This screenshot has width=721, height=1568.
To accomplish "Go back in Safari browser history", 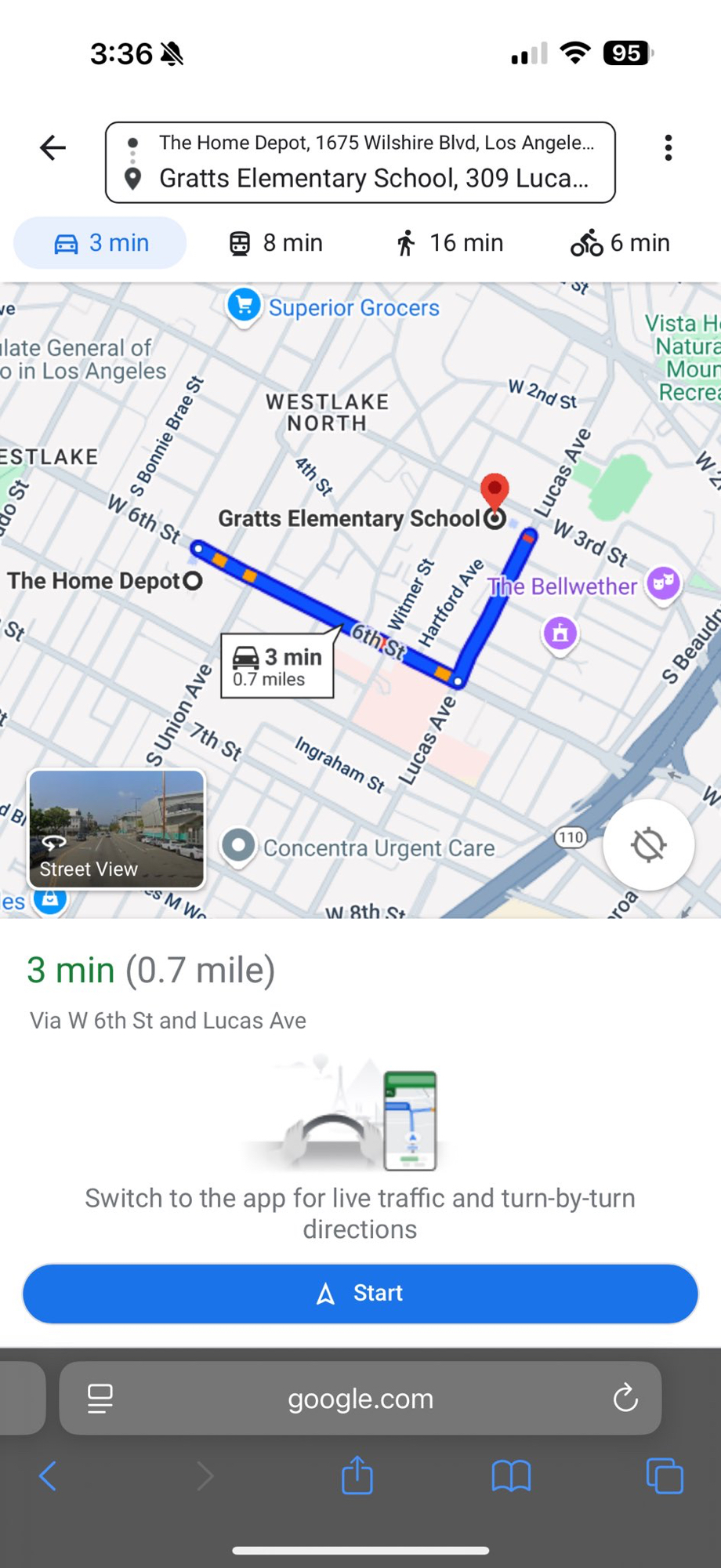I will coord(49,1475).
